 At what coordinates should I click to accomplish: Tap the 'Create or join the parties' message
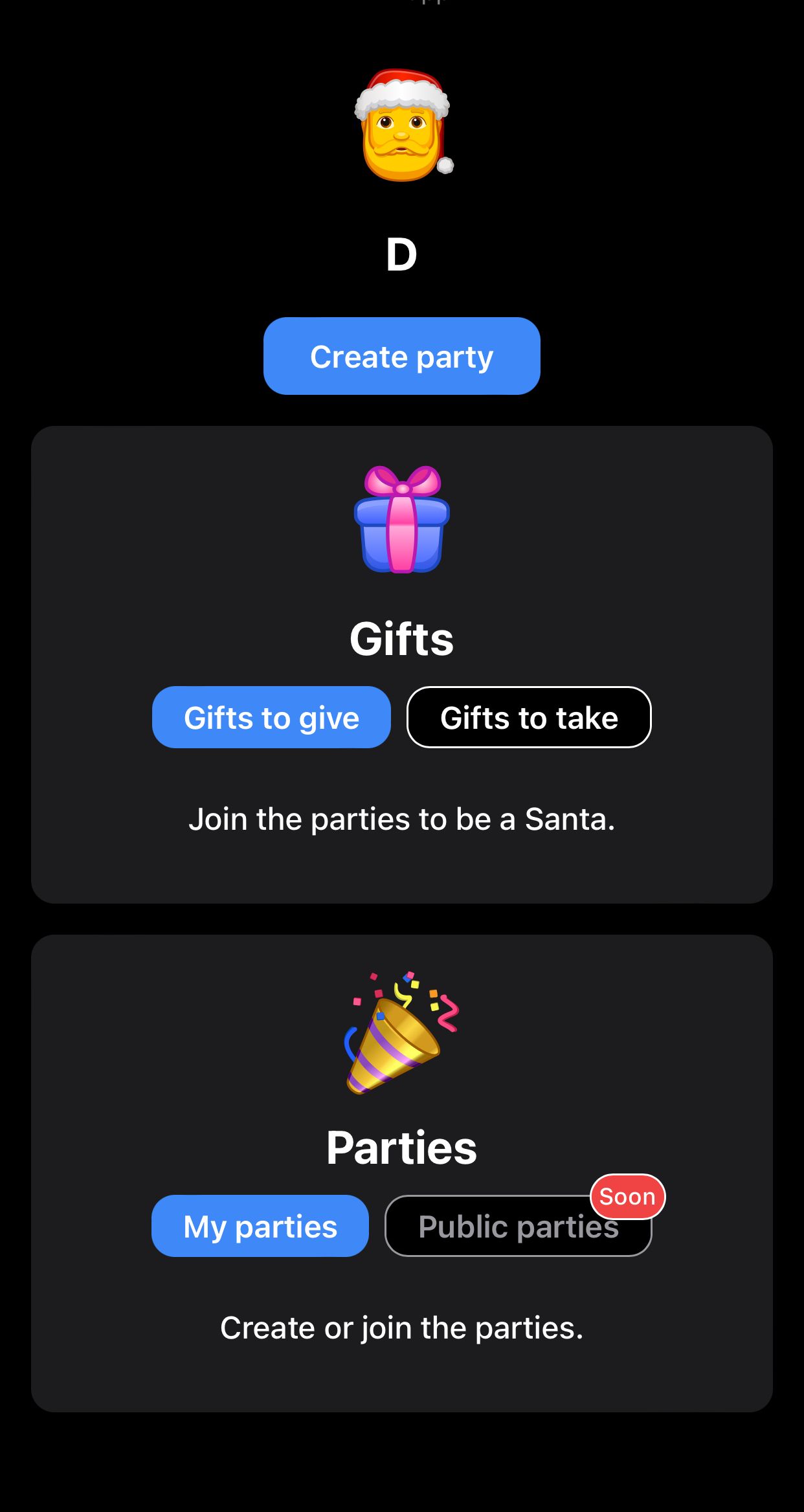pyautogui.click(x=401, y=1327)
